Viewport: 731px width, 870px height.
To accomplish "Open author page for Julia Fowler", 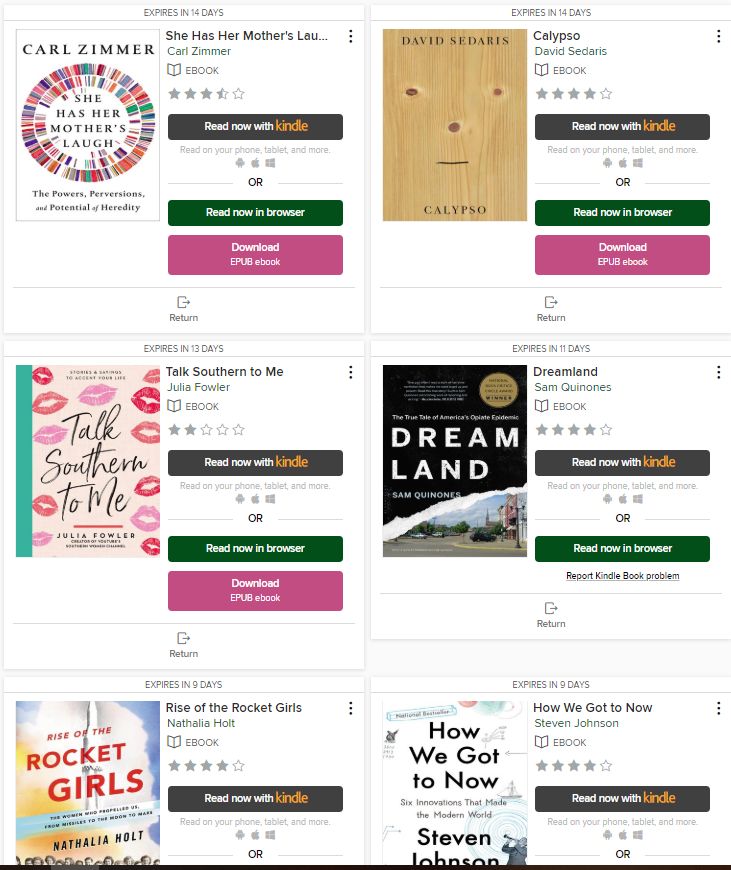I will point(198,387).
